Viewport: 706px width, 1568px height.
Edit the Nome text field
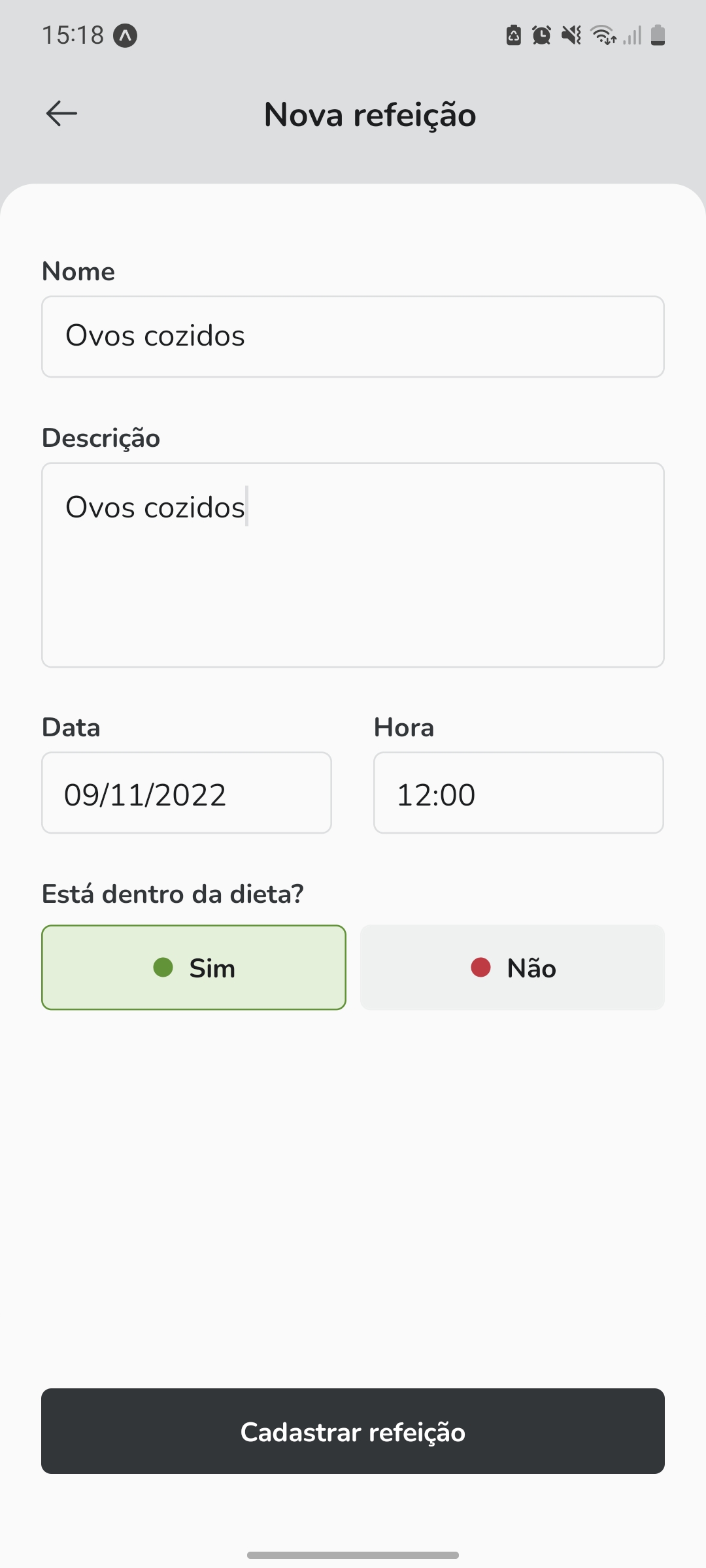pos(353,336)
